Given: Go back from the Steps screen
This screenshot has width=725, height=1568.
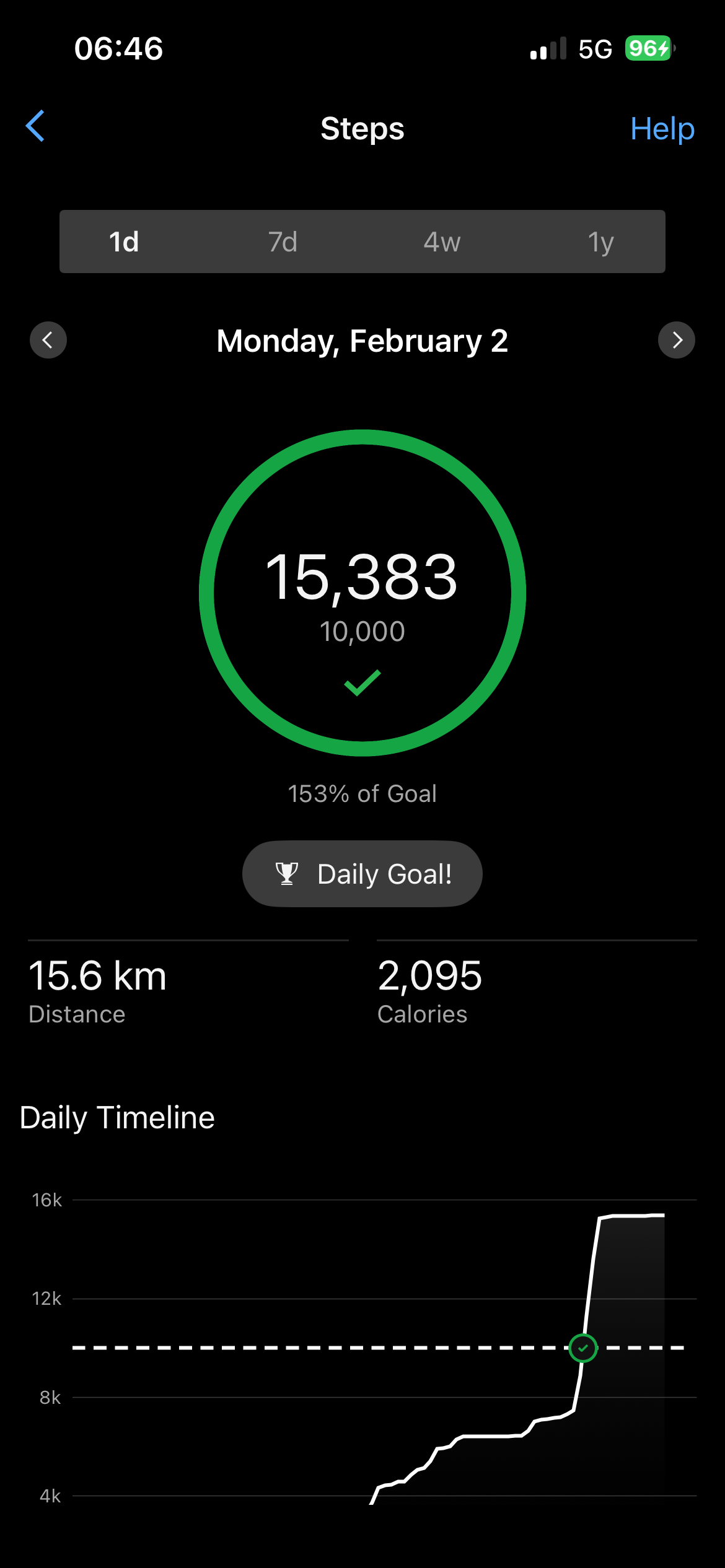Looking at the screenshot, I should pyautogui.click(x=35, y=126).
